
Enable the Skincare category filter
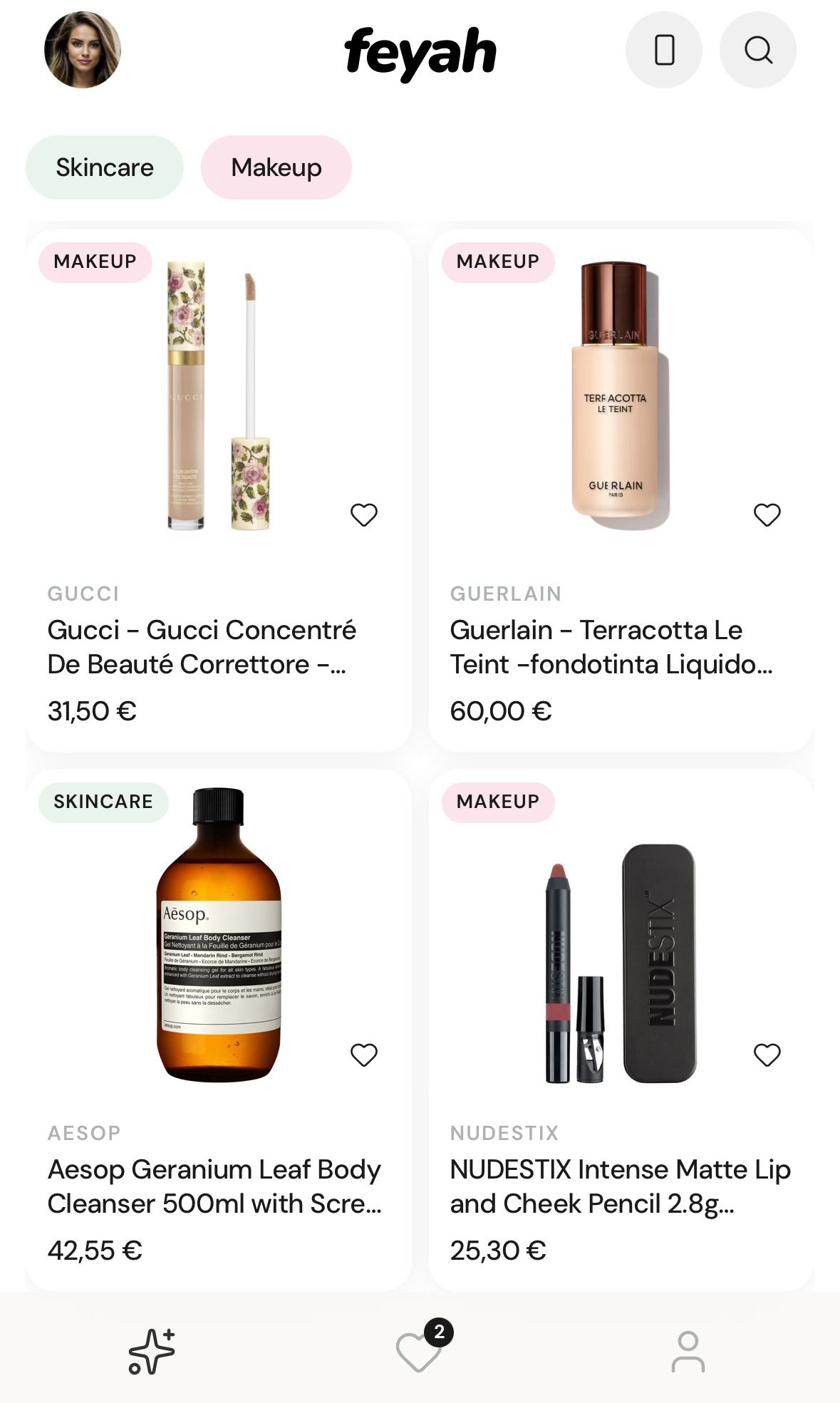104,167
